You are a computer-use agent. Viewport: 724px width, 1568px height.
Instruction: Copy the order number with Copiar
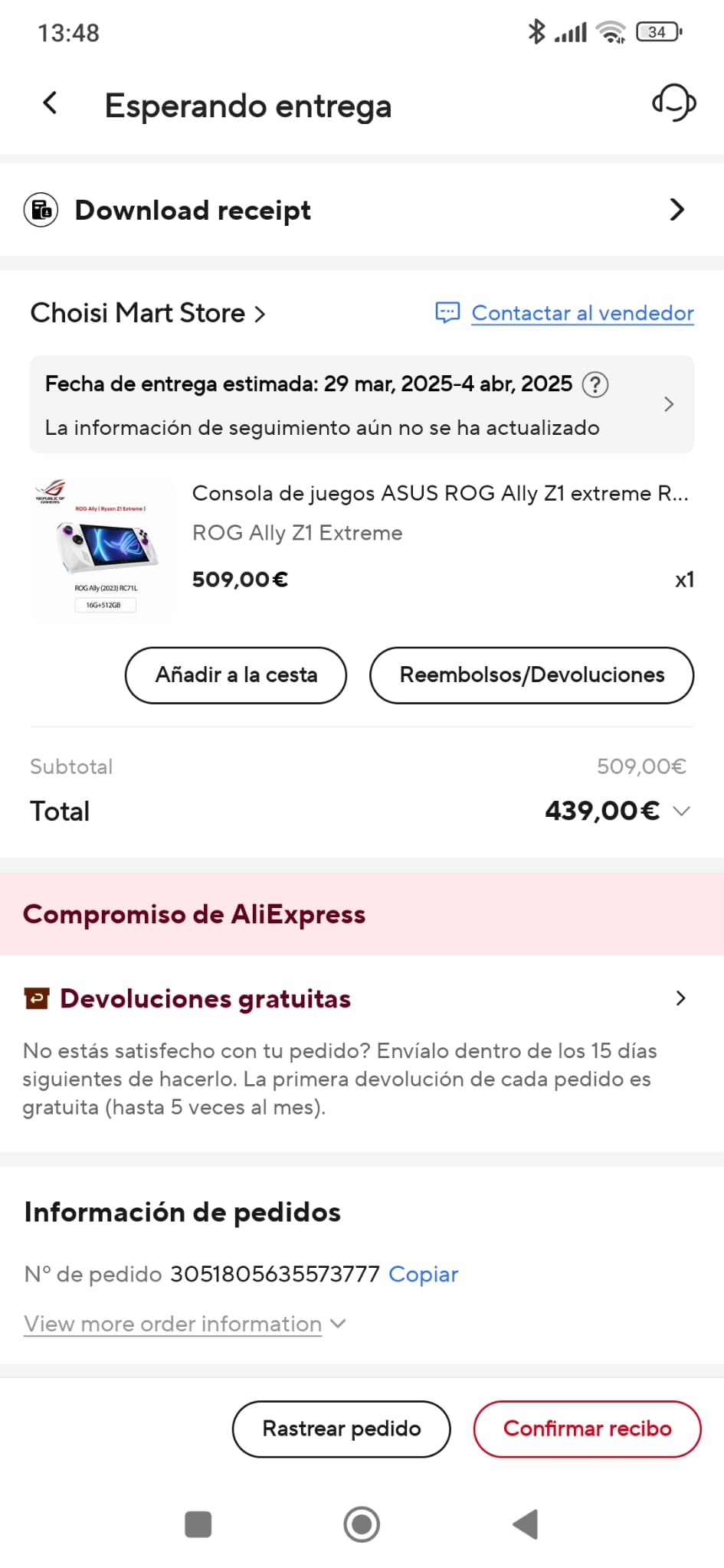point(423,1274)
